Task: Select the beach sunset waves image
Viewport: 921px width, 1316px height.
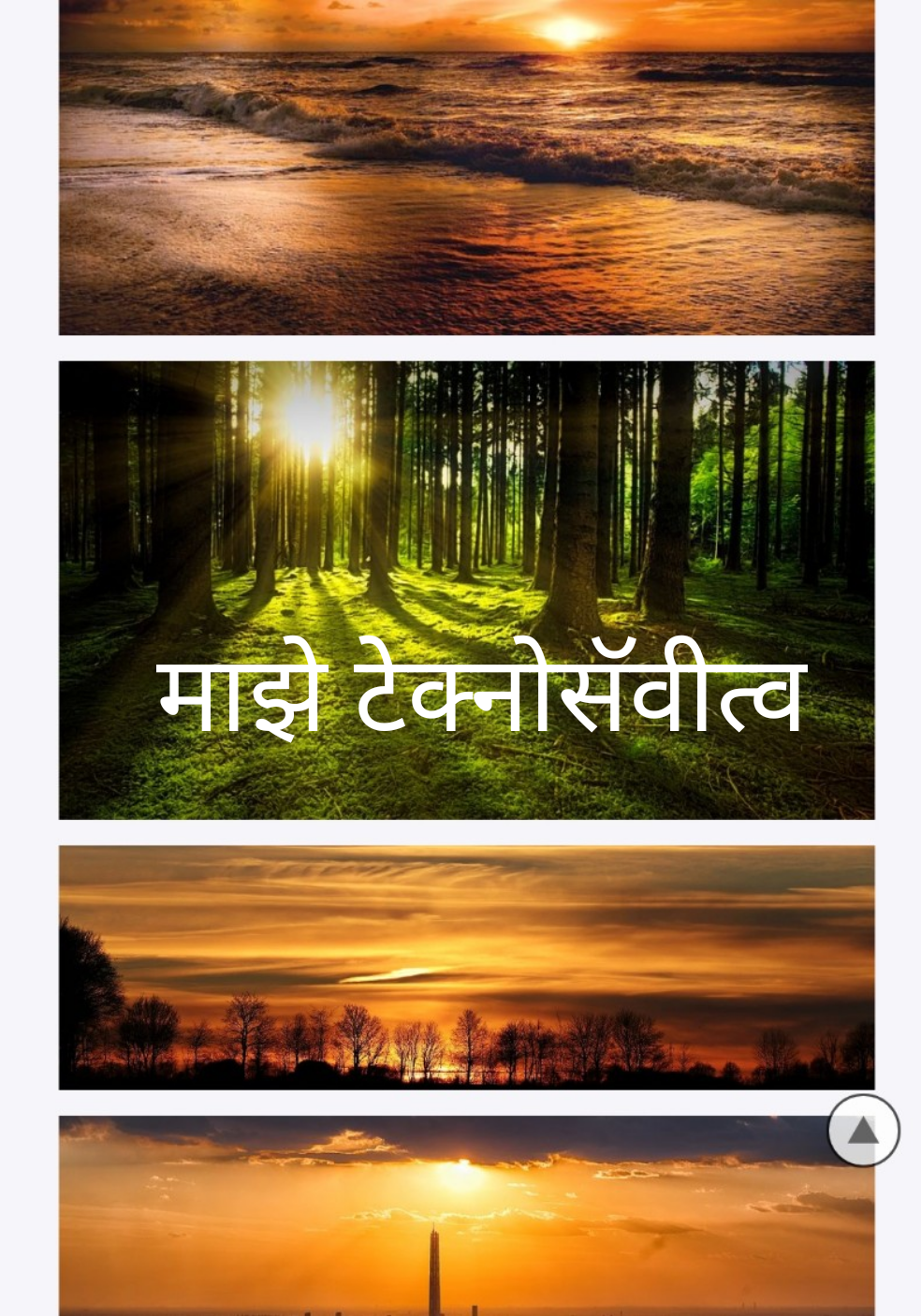Action: (466, 168)
